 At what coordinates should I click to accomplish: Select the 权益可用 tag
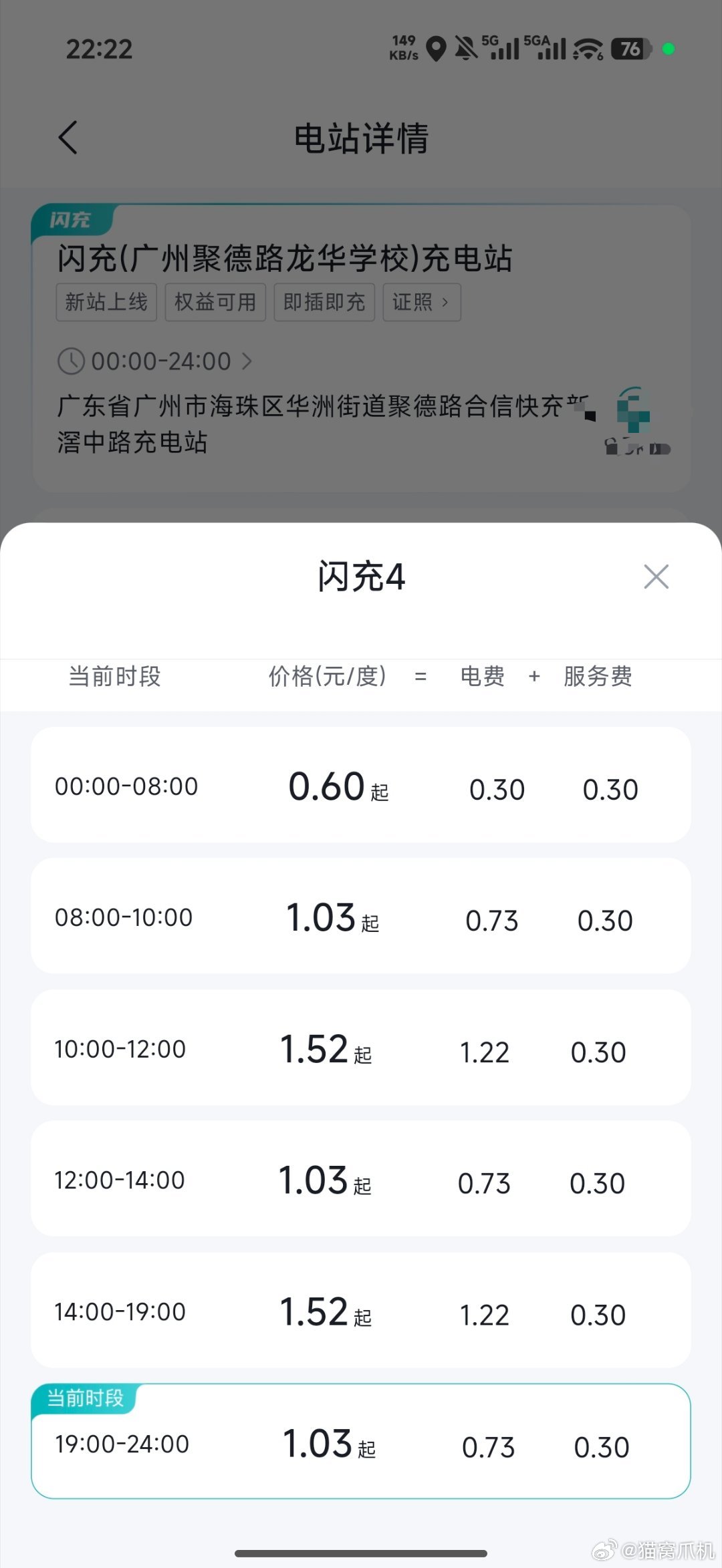point(215,302)
